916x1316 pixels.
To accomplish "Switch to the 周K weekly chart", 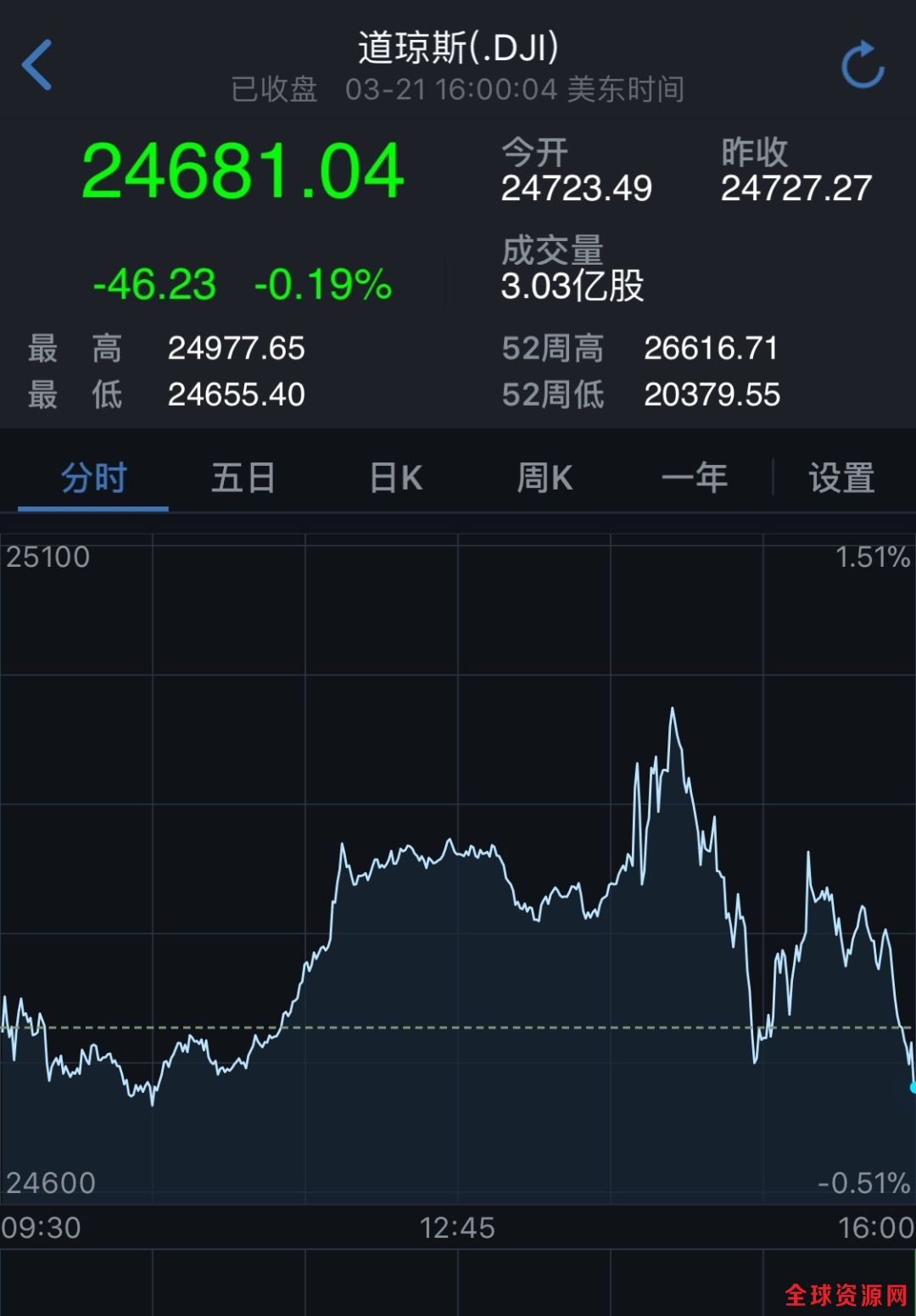I will coord(545,478).
